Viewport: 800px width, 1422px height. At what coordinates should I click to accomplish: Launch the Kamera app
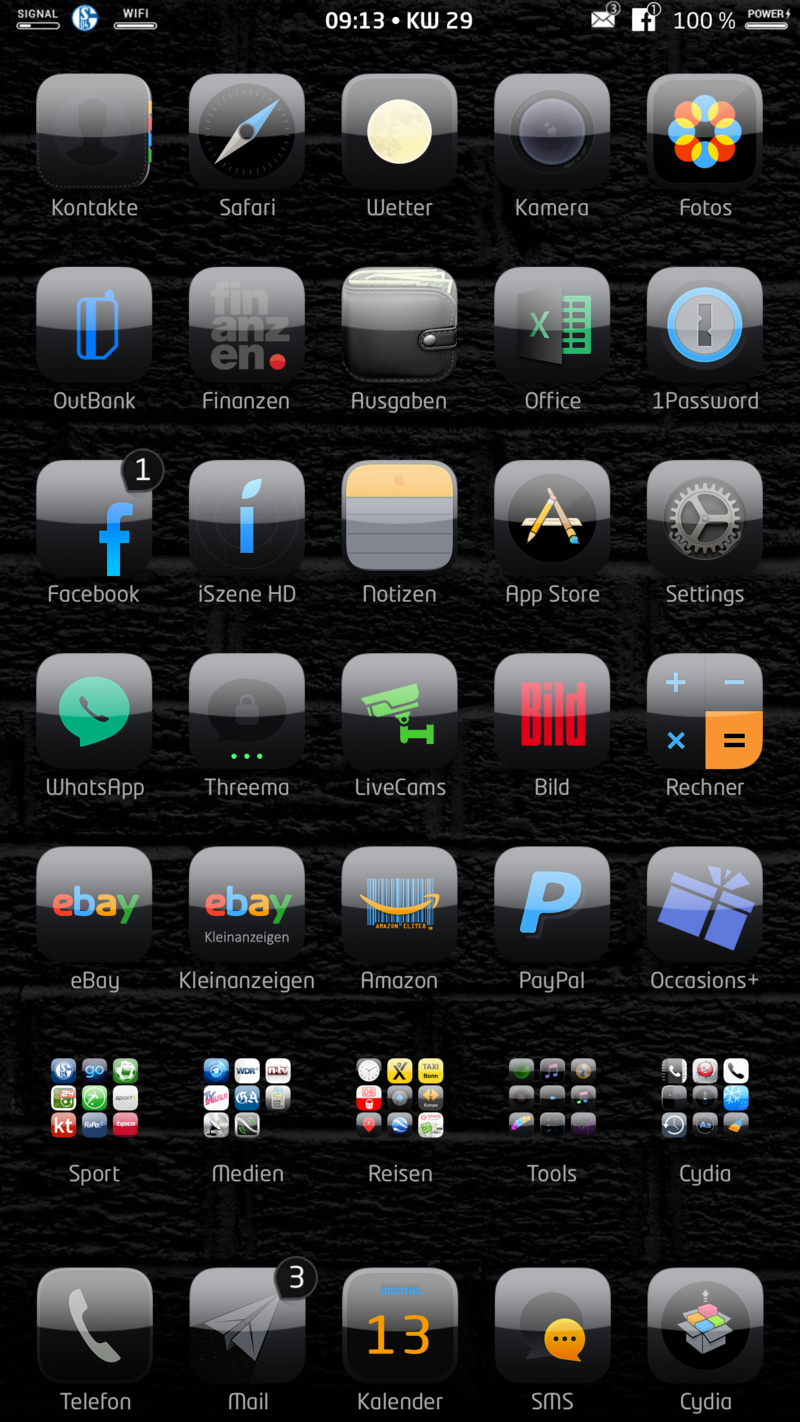click(552, 132)
